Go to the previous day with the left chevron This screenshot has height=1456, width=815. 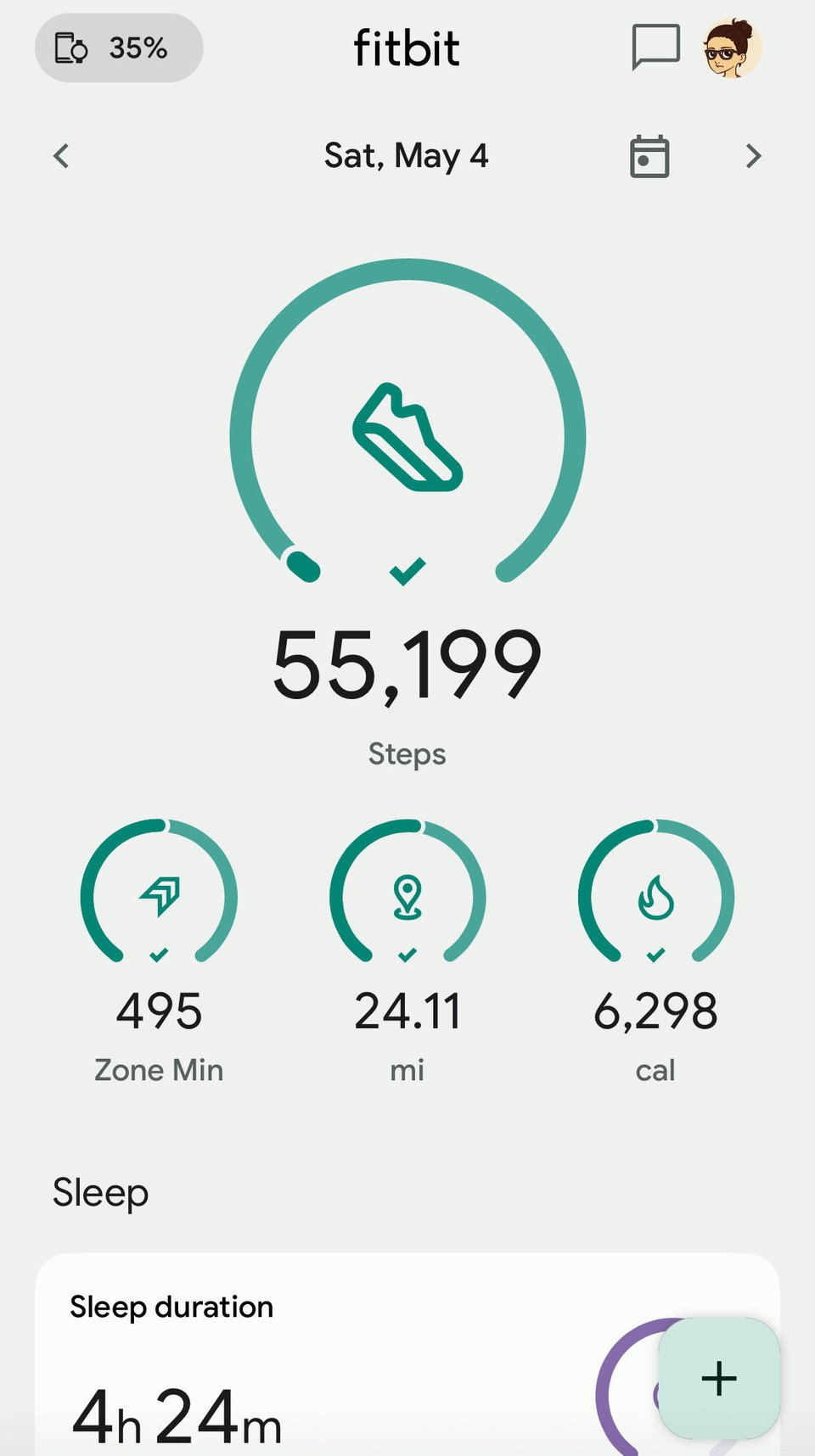[x=61, y=156]
